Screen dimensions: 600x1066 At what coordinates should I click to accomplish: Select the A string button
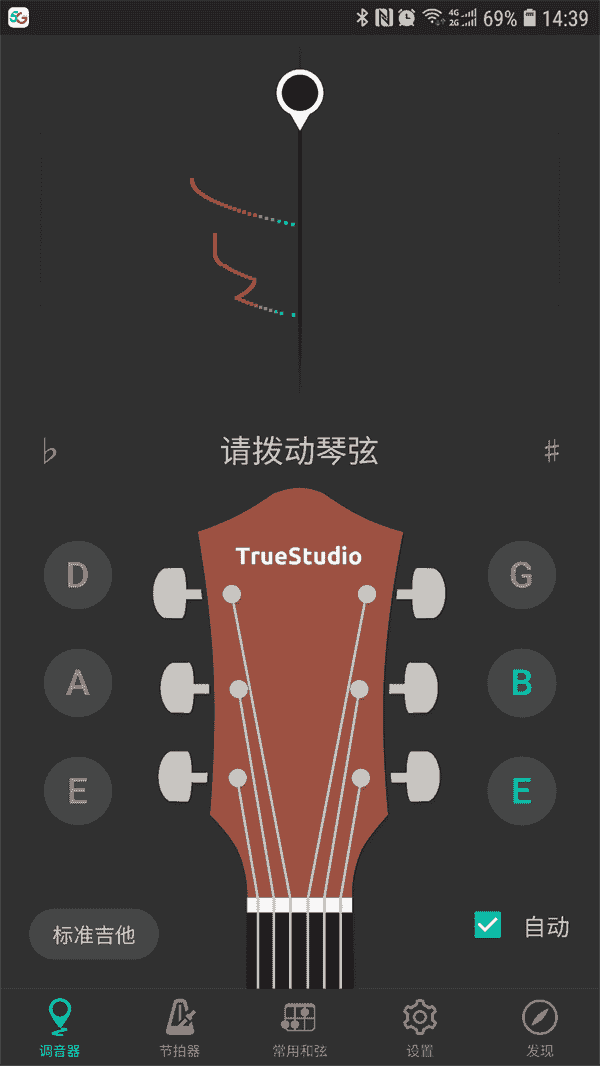pyautogui.click(x=77, y=683)
